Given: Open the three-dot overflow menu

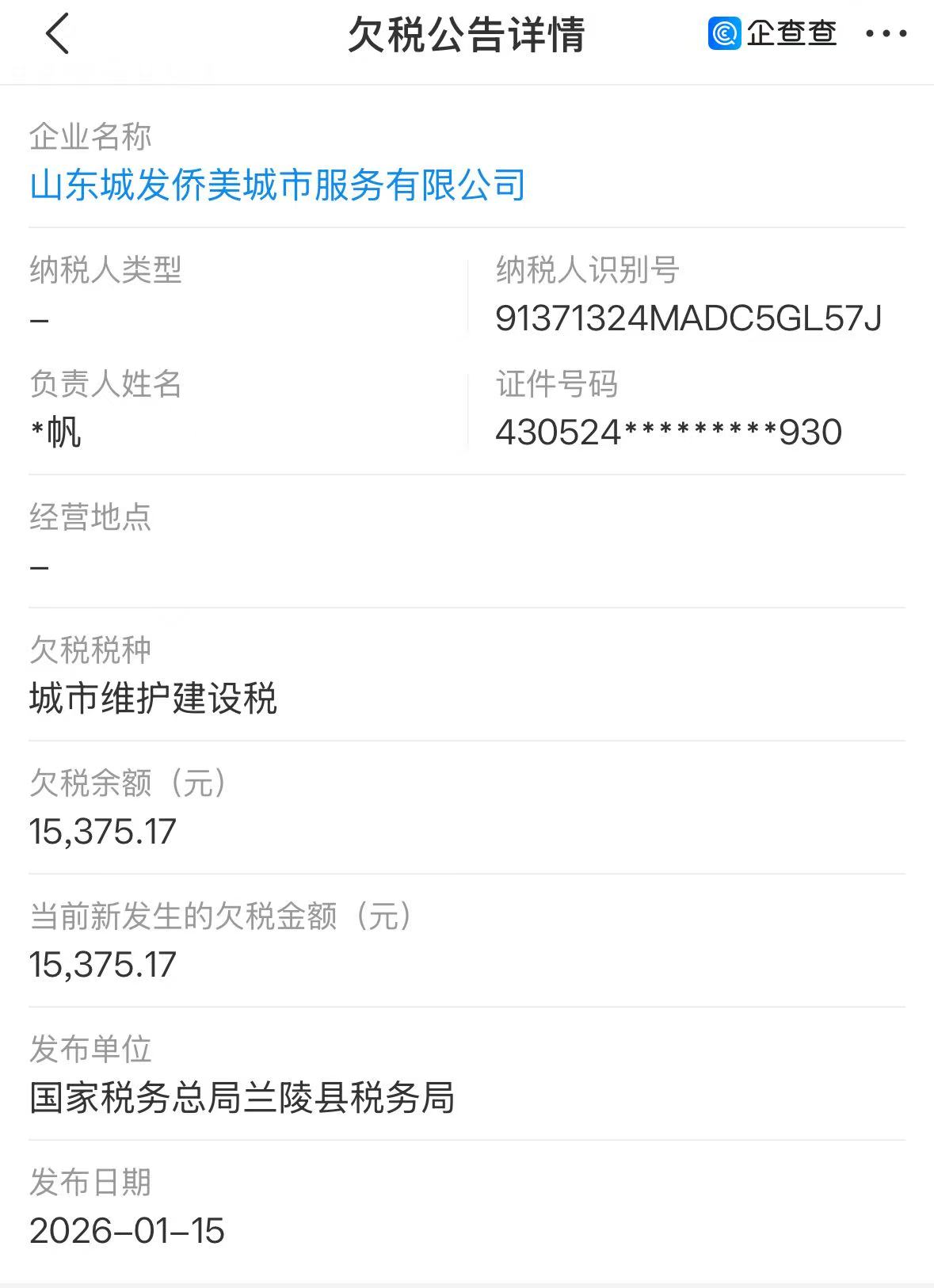Looking at the screenshot, I should coord(886,34).
